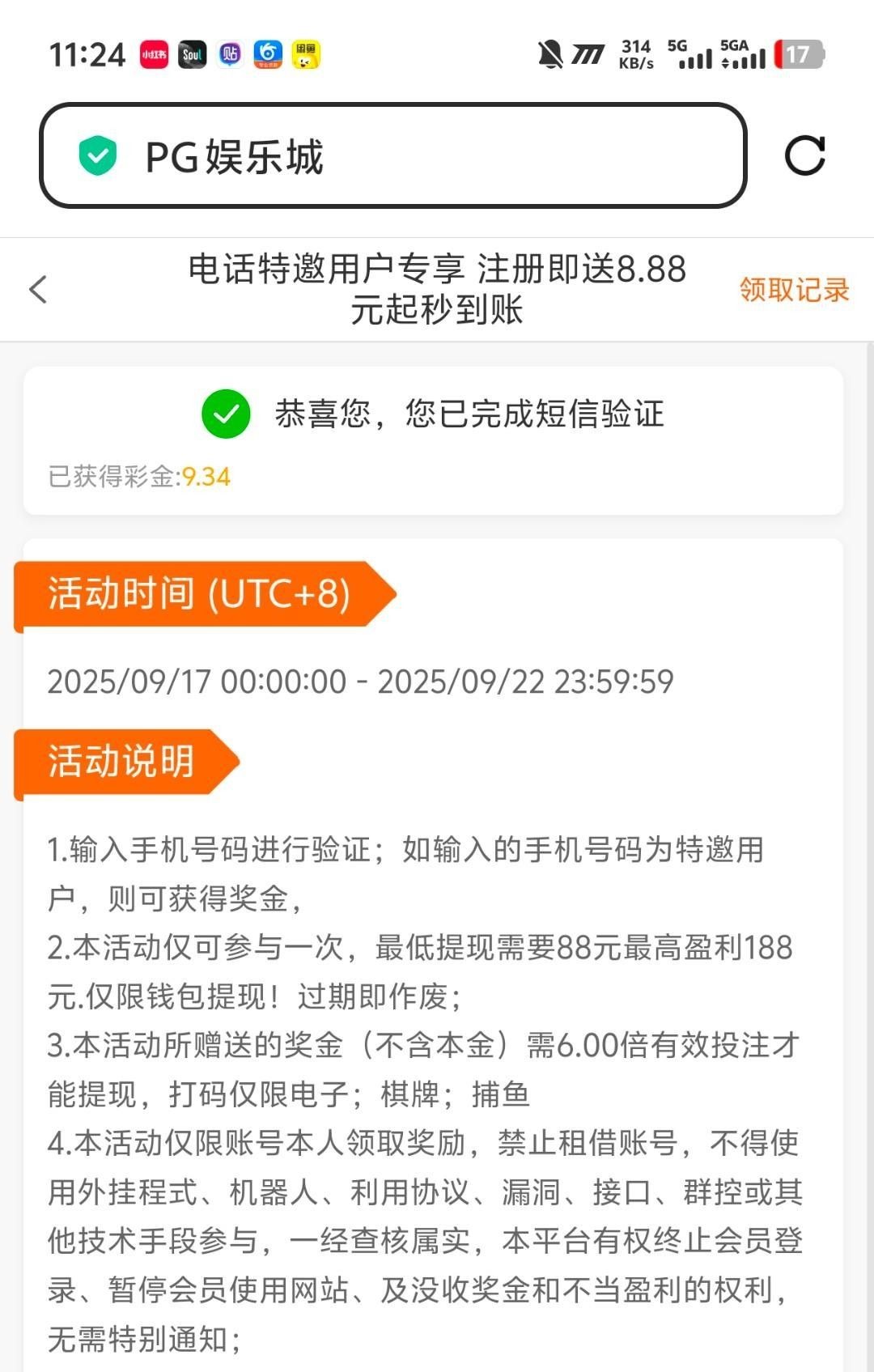Tap the battery indicator showing 17
Viewport: 874px width, 1372px height.
pos(796,54)
